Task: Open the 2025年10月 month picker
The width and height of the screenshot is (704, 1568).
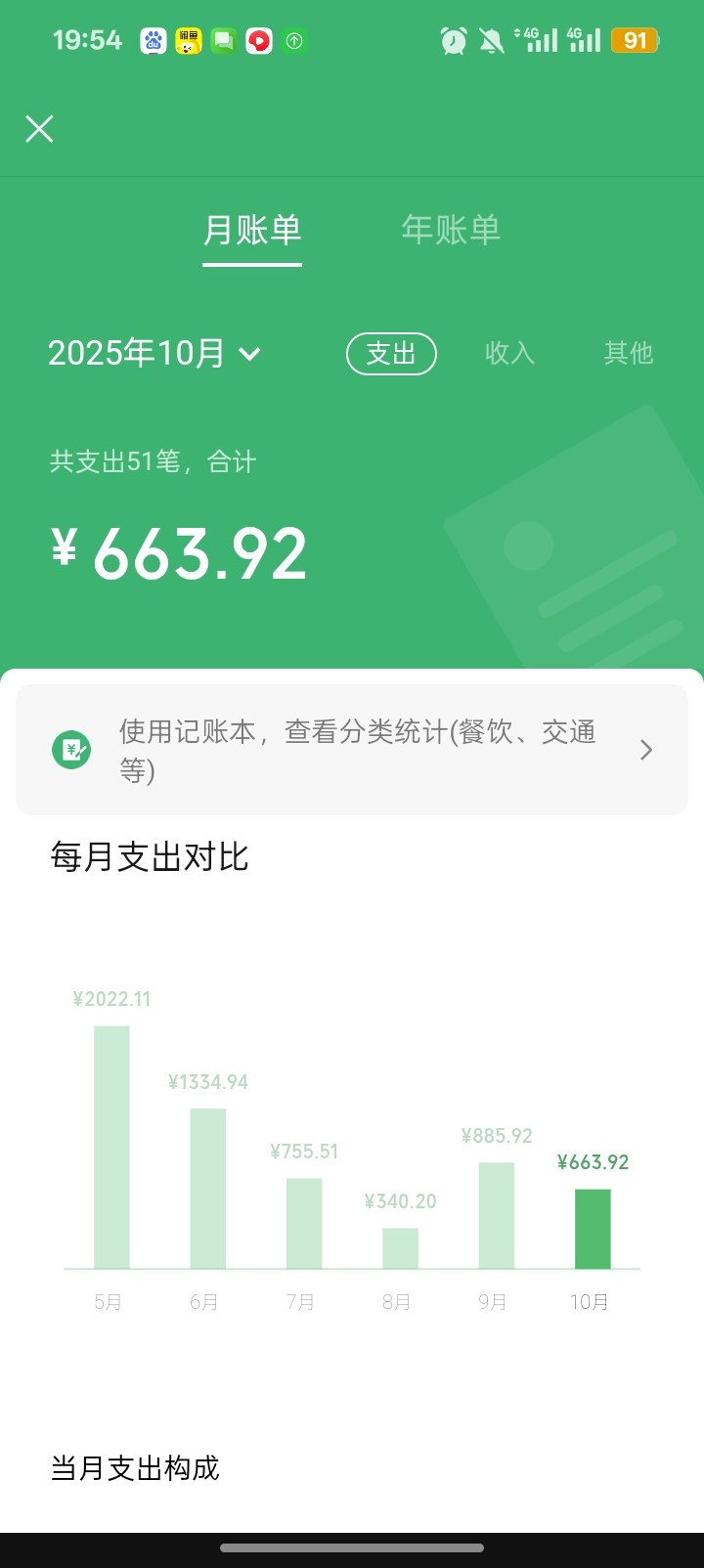Action: tap(154, 353)
